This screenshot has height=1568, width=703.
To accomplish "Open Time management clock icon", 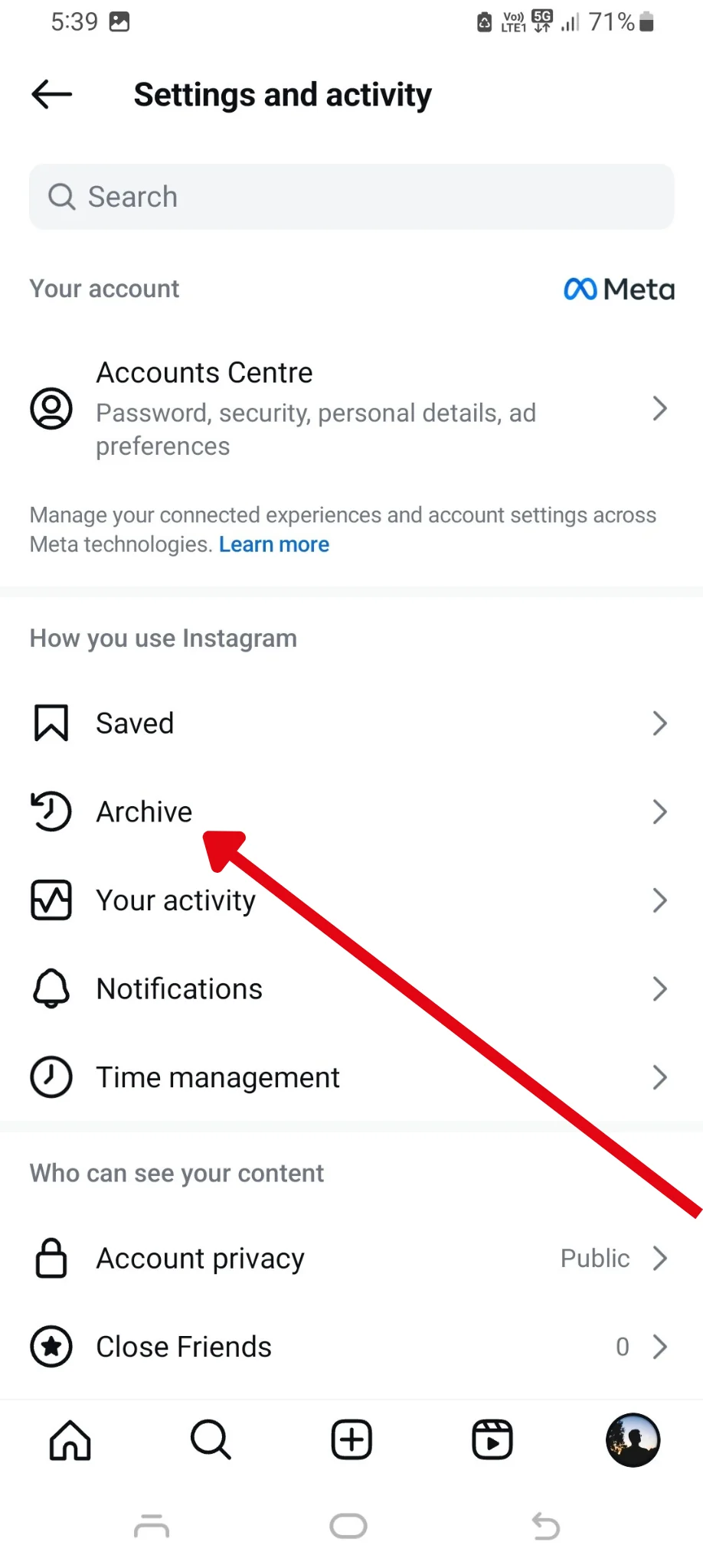I will pyautogui.click(x=50, y=1077).
